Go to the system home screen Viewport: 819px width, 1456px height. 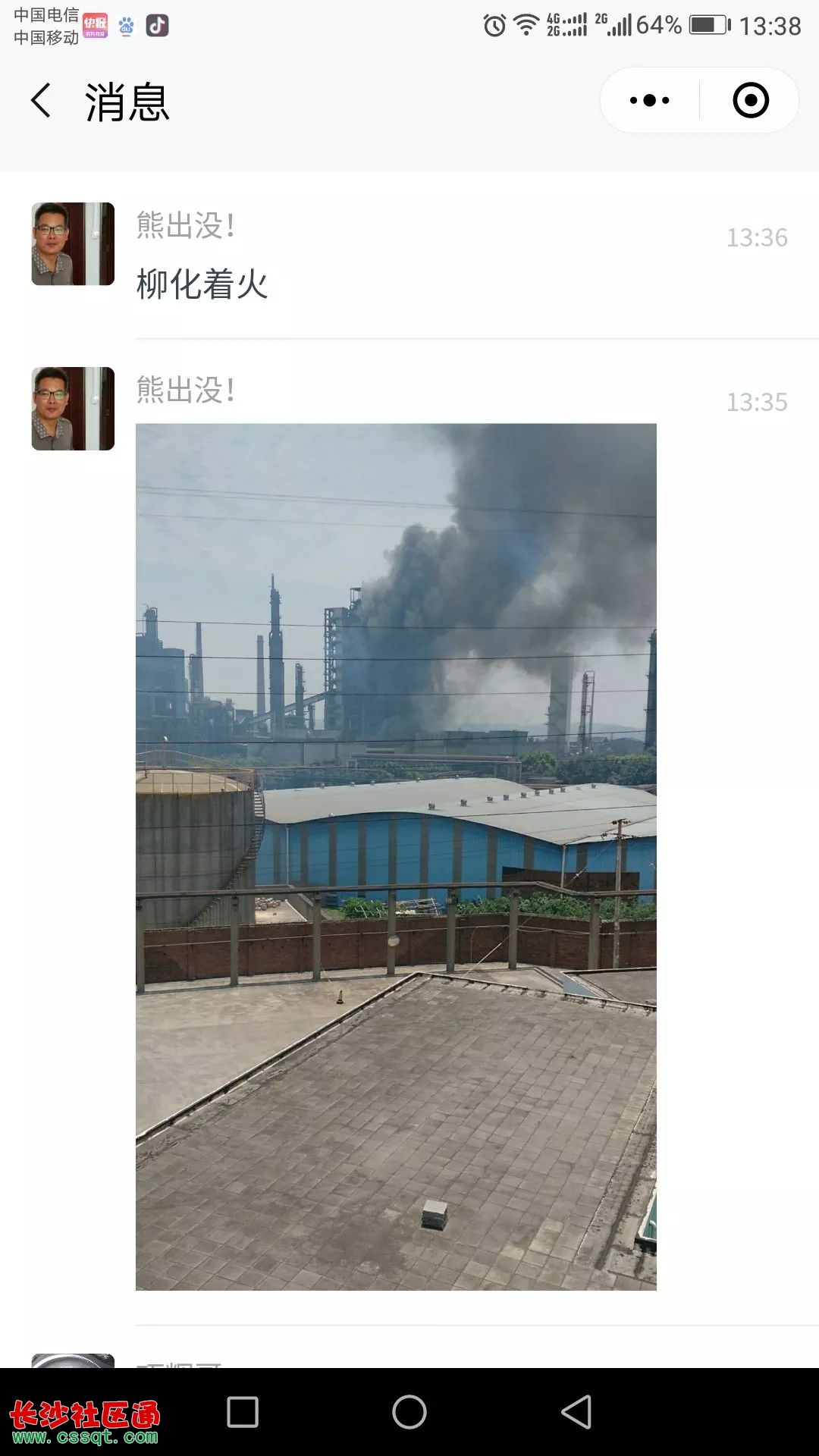coord(409,1412)
